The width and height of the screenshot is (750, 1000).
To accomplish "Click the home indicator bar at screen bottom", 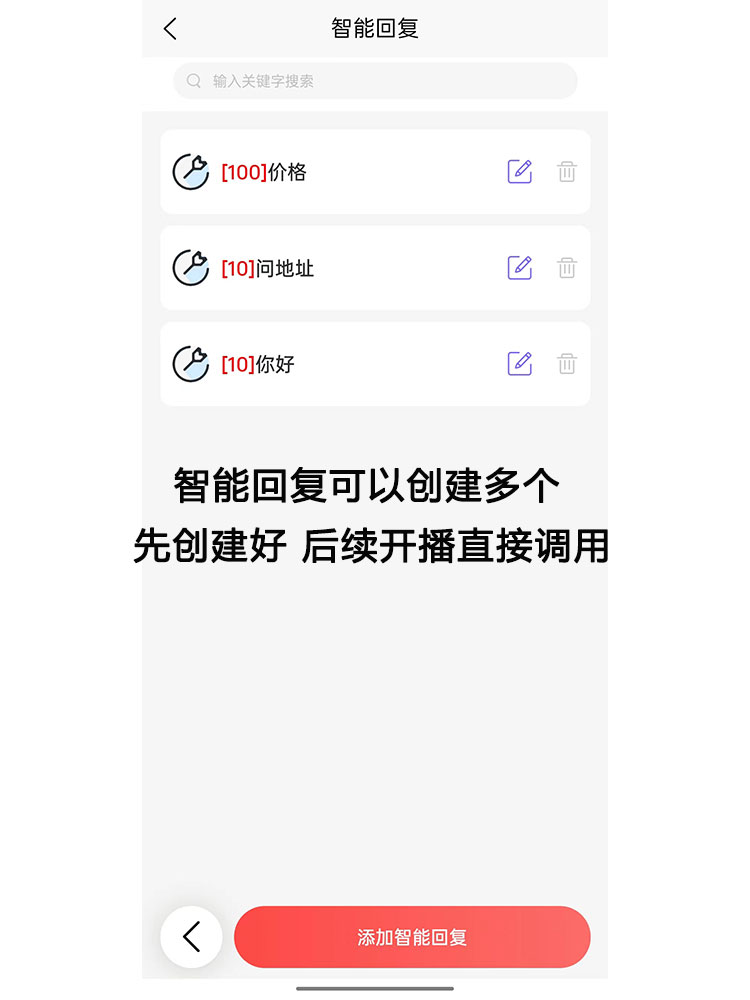I will click(375, 989).
